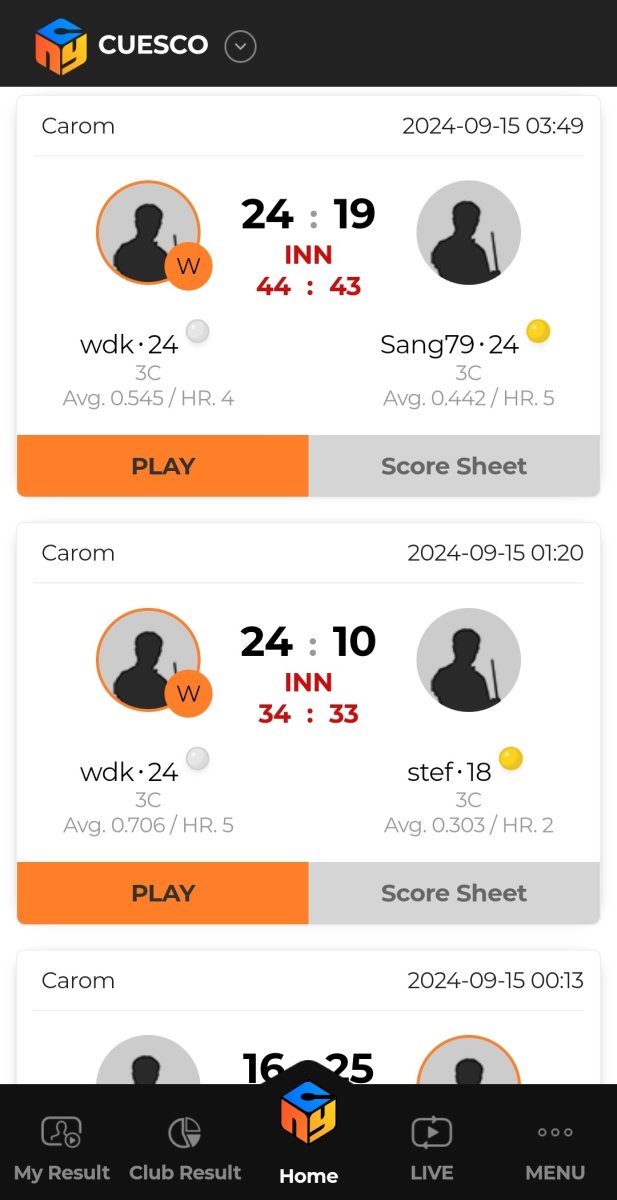Play the wdk vs stef match

(x=163, y=893)
